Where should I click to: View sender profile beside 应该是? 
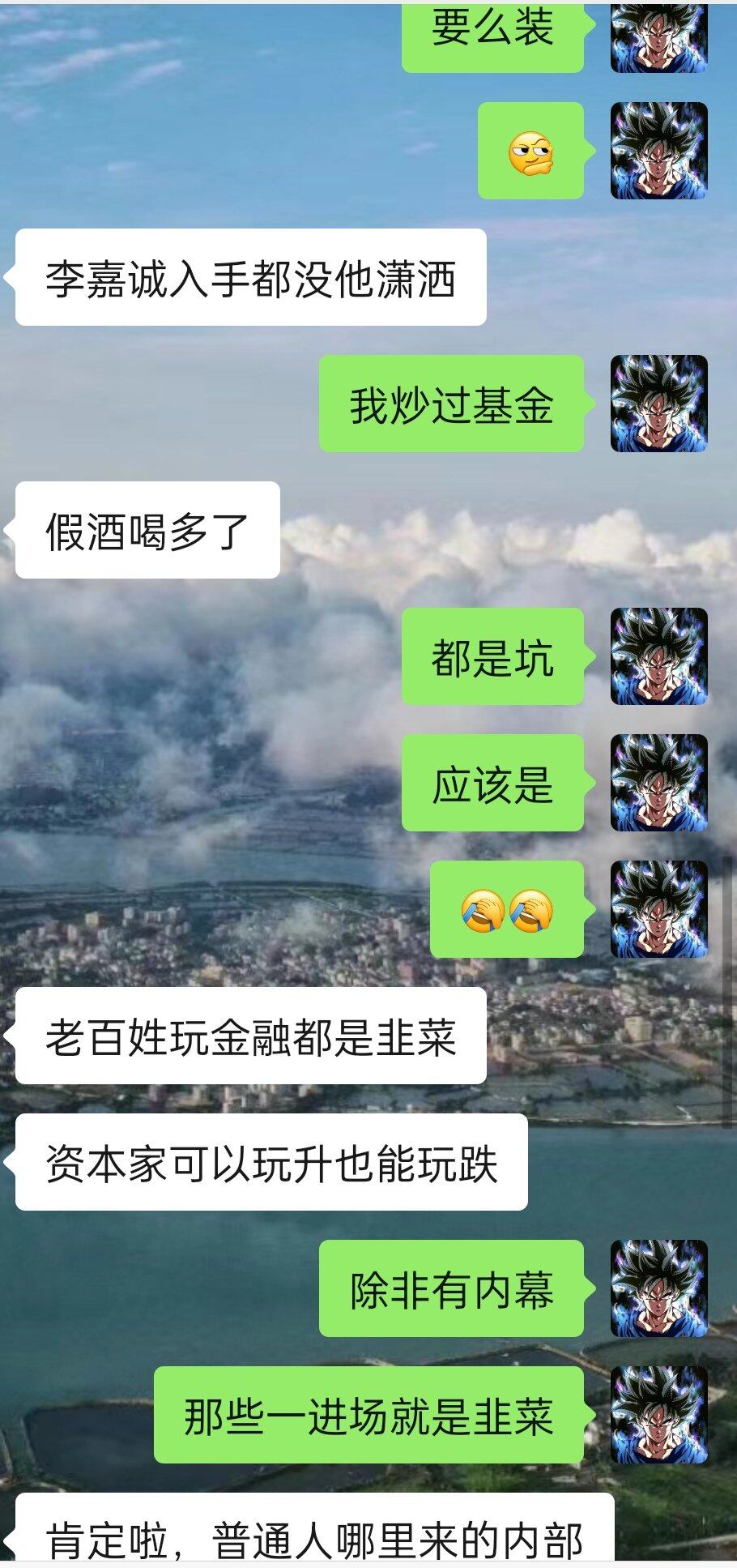(x=658, y=783)
